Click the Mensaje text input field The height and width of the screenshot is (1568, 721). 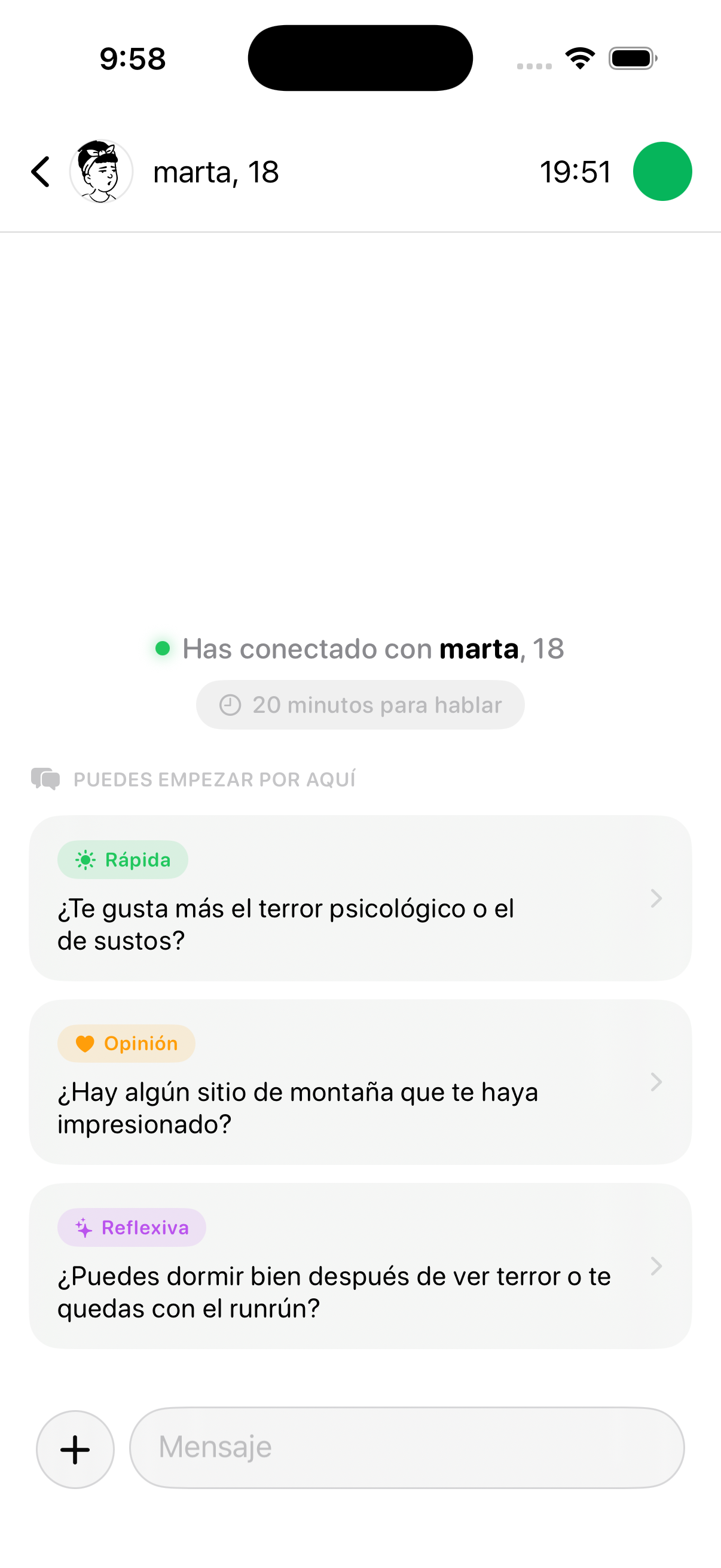(408, 1448)
